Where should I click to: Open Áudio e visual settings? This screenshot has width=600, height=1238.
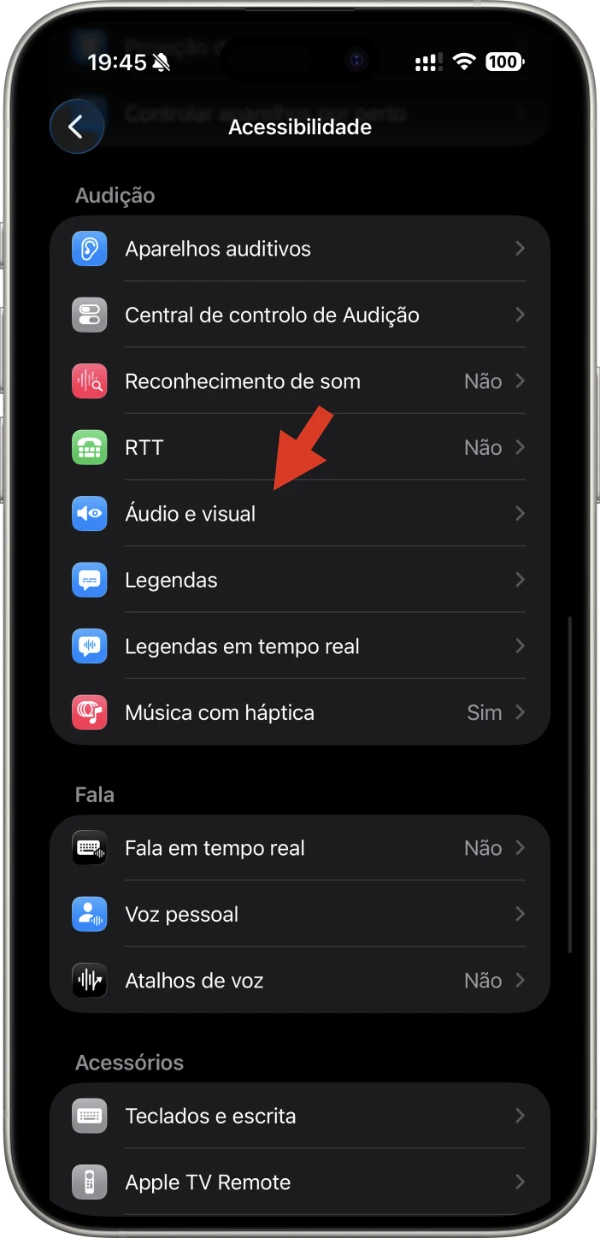click(x=300, y=514)
